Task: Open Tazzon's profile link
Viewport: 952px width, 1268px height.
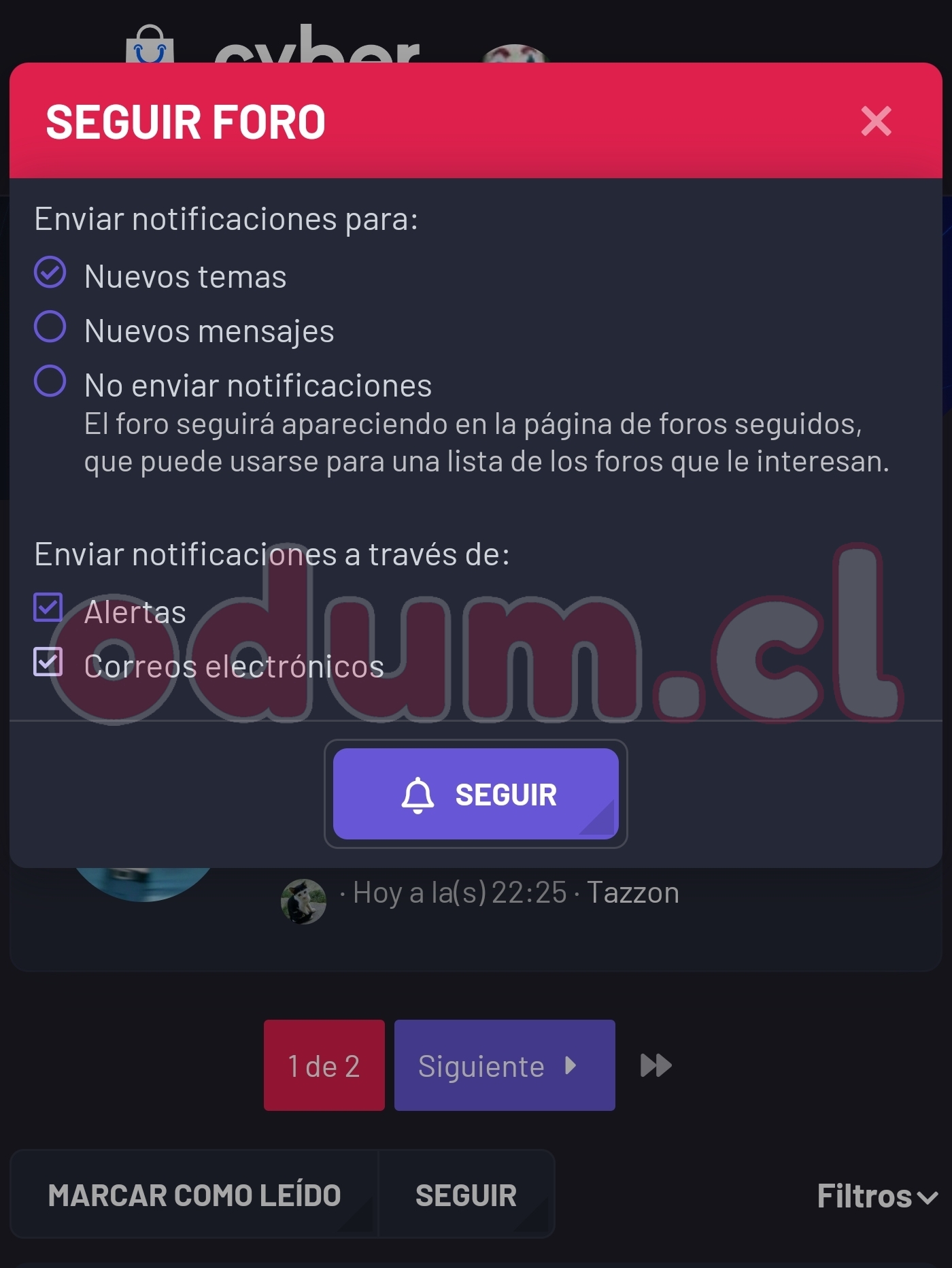Action: point(632,892)
